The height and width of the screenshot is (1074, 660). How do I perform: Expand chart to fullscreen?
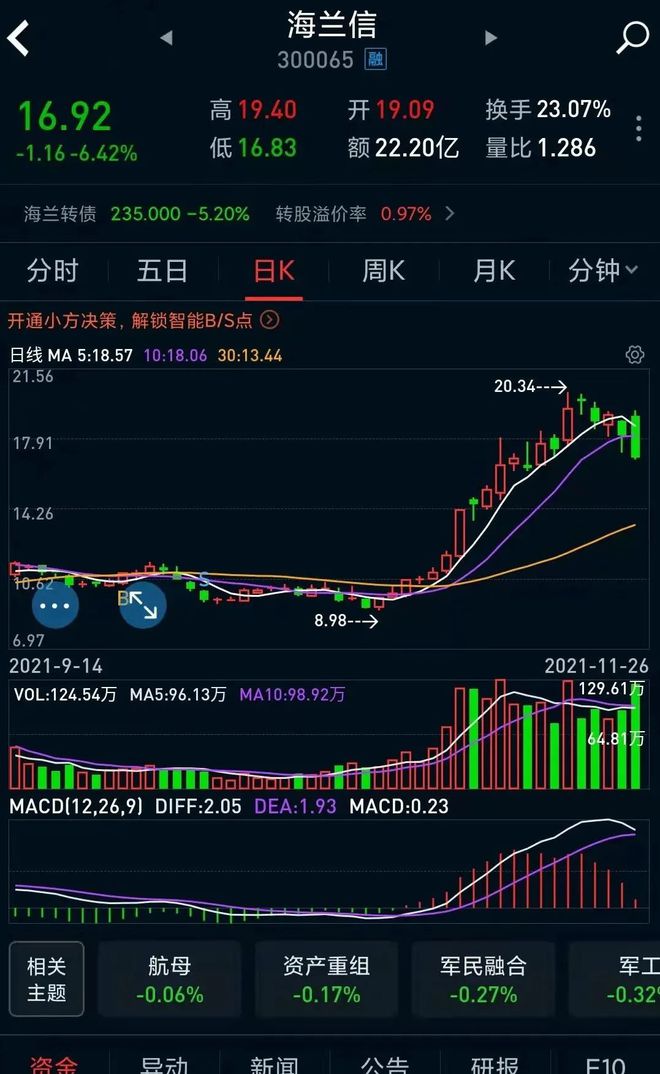(x=142, y=605)
